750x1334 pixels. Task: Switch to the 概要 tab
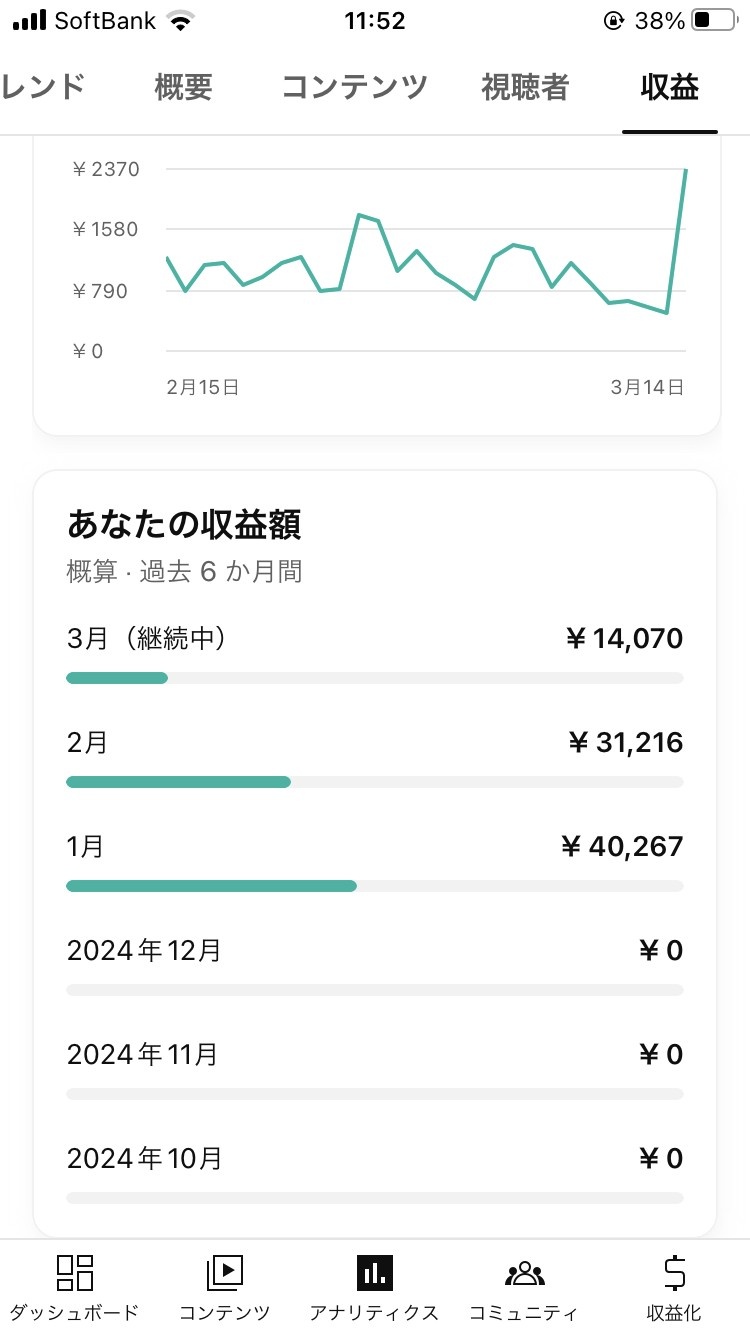(184, 88)
